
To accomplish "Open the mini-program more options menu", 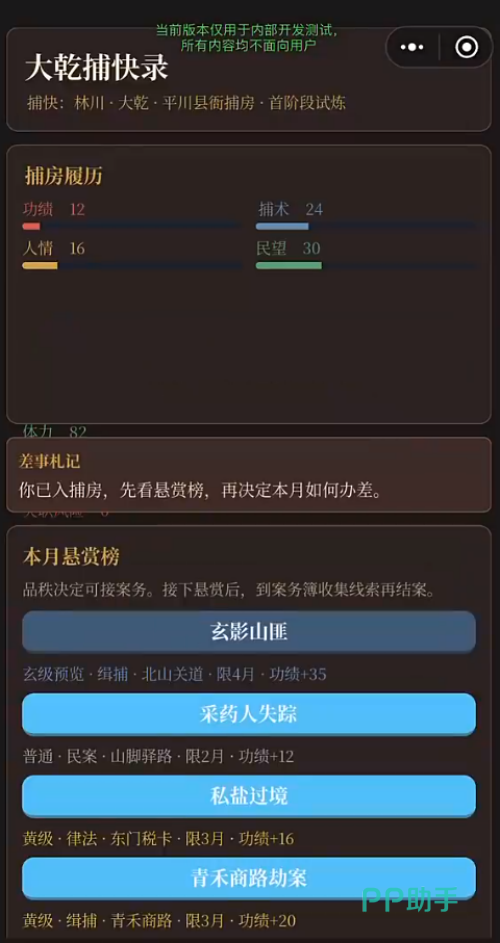I will click(x=412, y=47).
